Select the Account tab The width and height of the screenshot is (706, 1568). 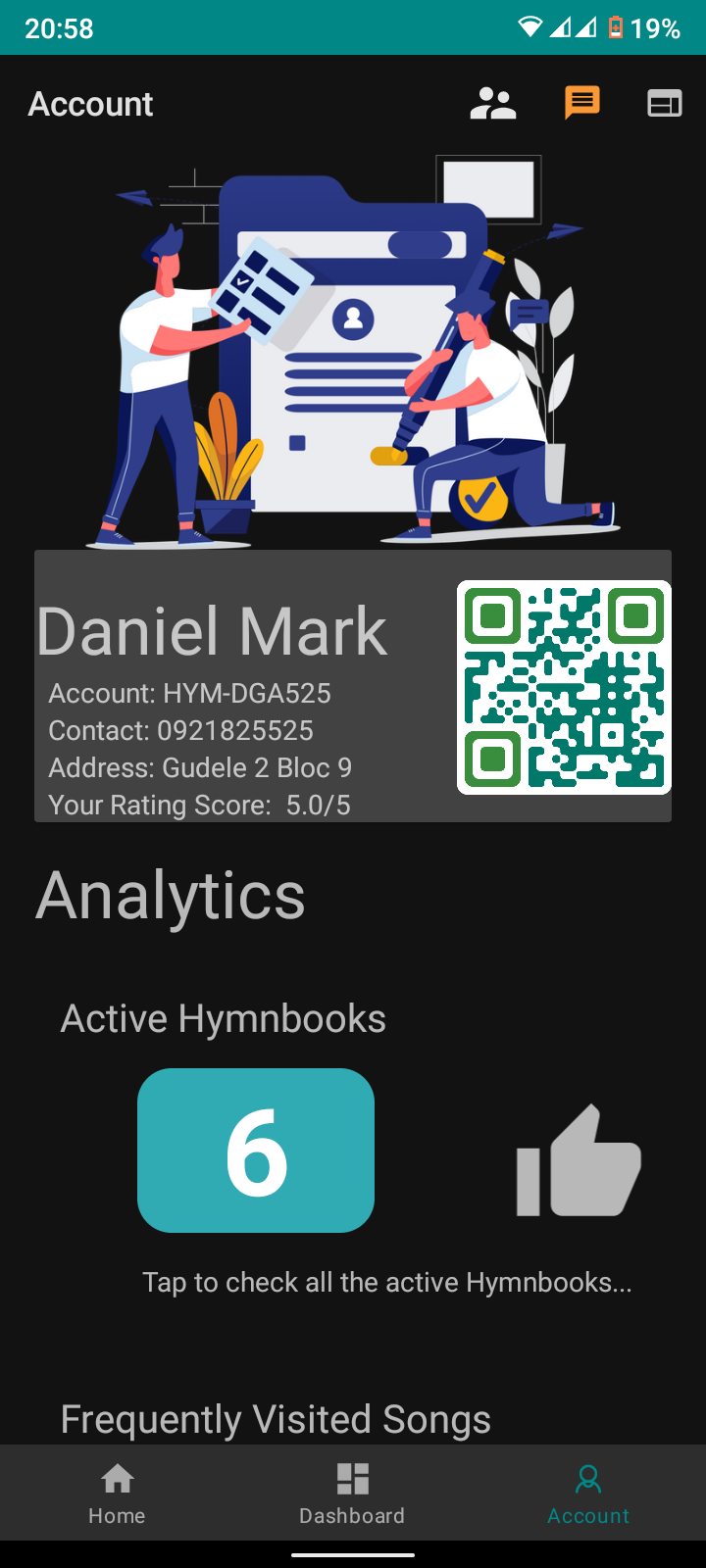pyautogui.click(x=588, y=1493)
